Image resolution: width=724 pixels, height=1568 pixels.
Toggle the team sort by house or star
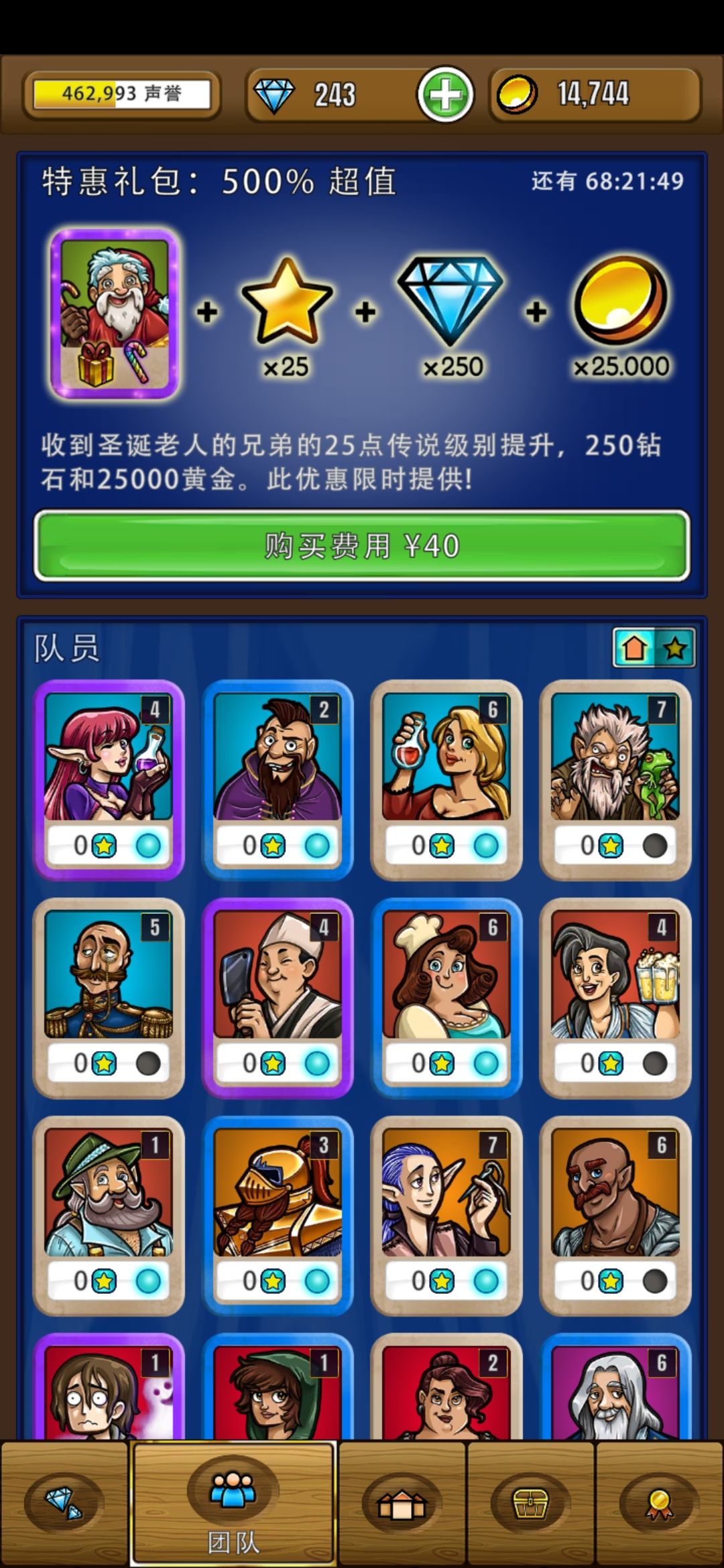654,648
